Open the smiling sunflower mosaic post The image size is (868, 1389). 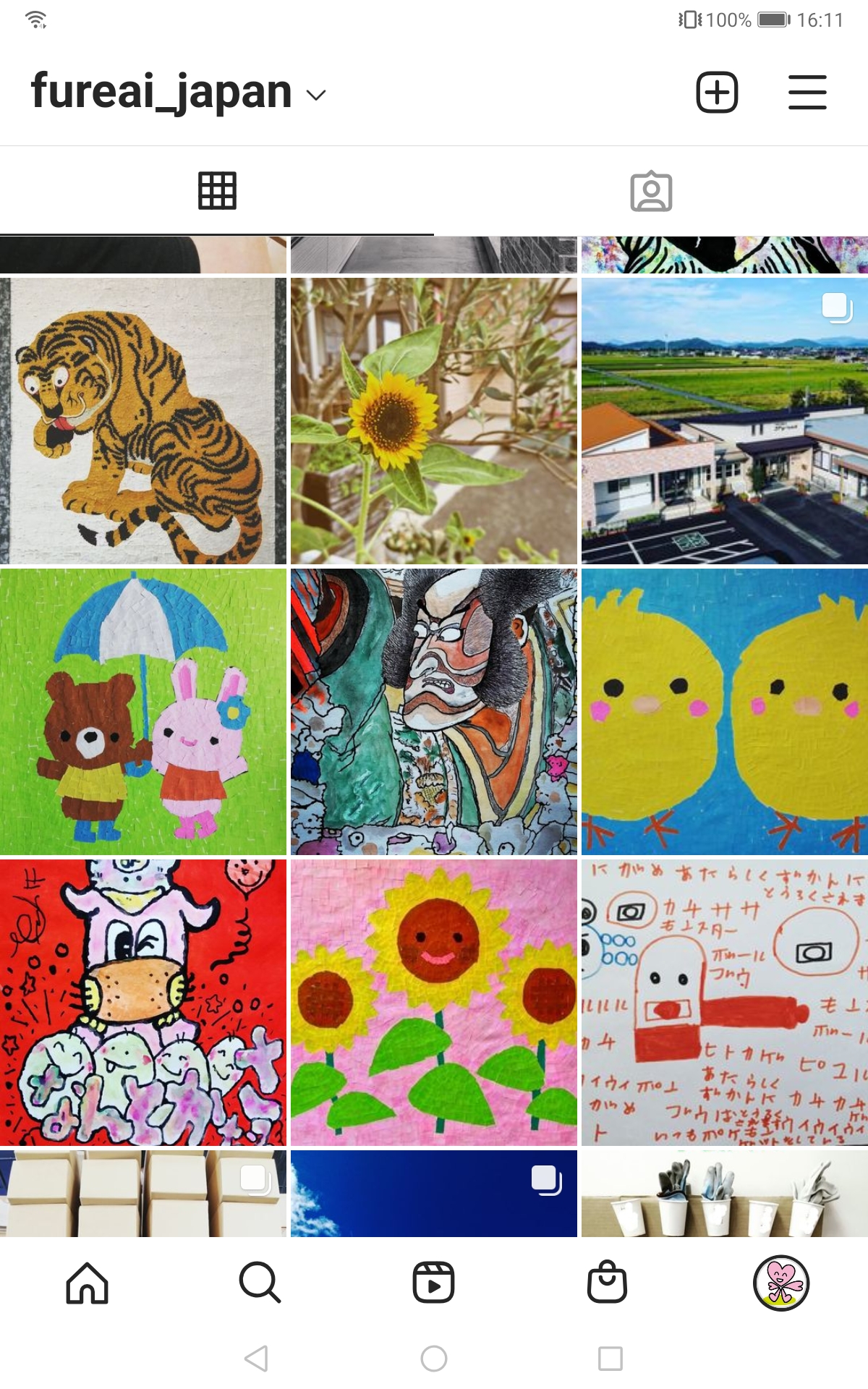point(434,1003)
